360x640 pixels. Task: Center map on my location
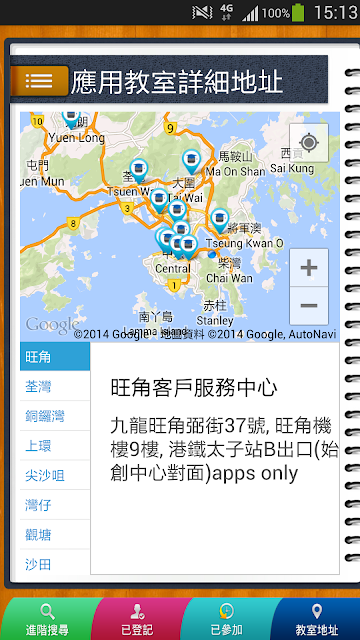point(309,143)
